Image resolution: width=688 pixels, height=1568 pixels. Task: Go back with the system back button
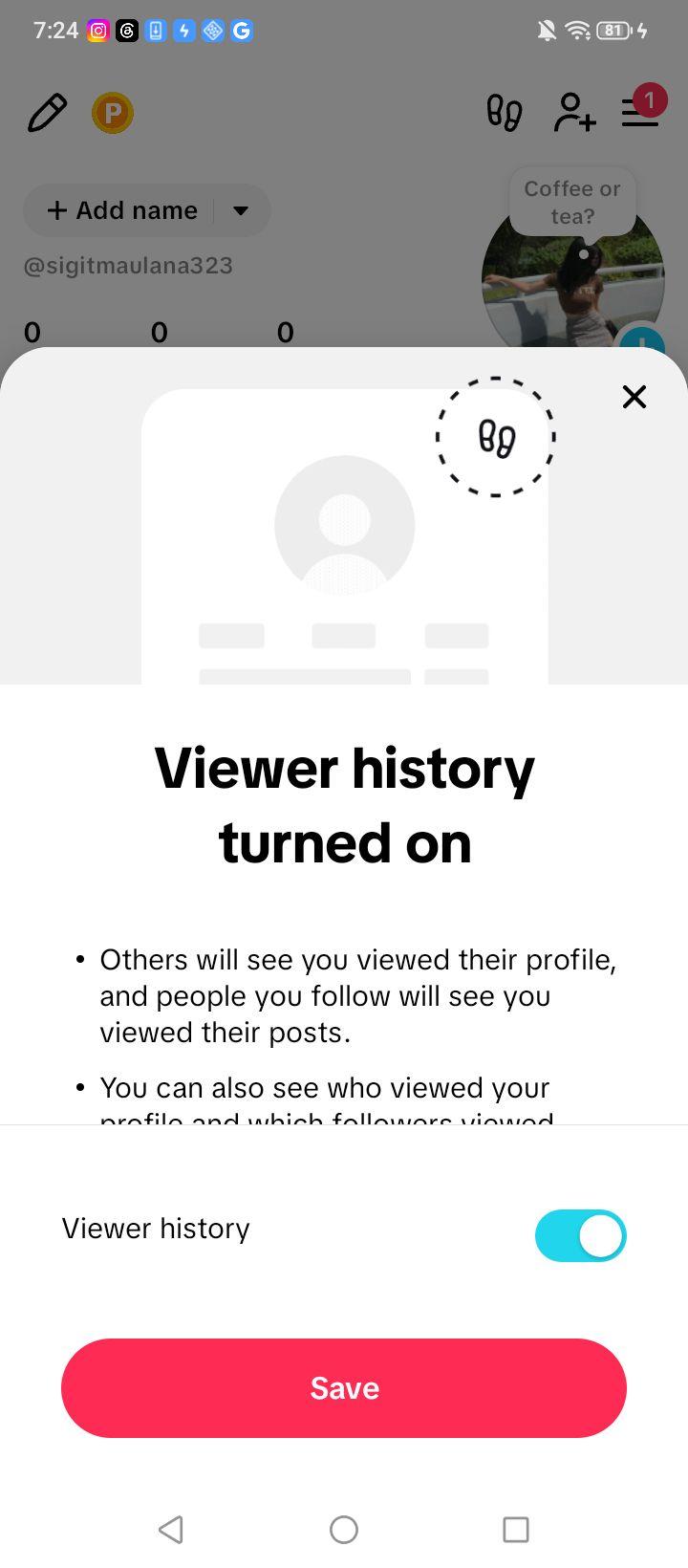(171, 1530)
